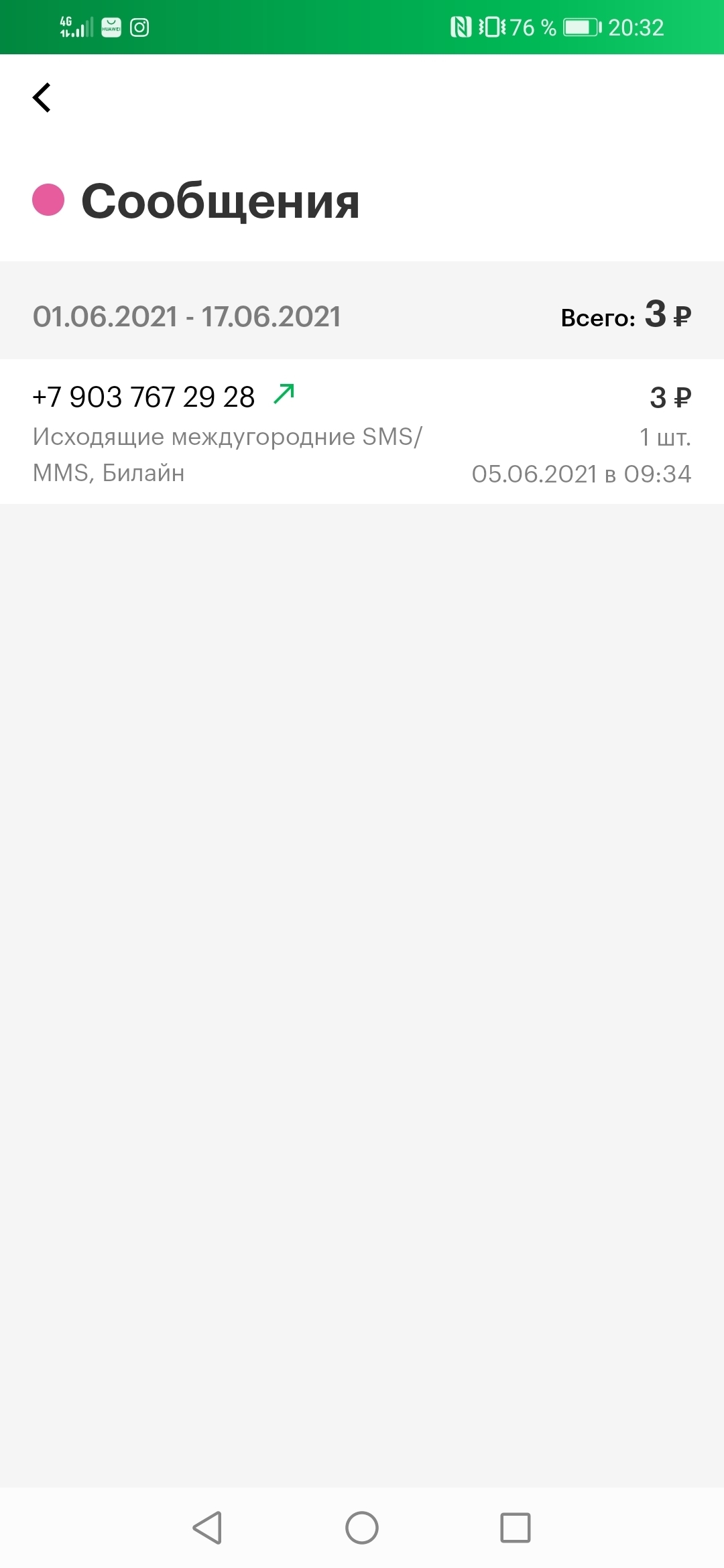Open the SMS entry for +7 903 767 29 28

coord(362,432)
